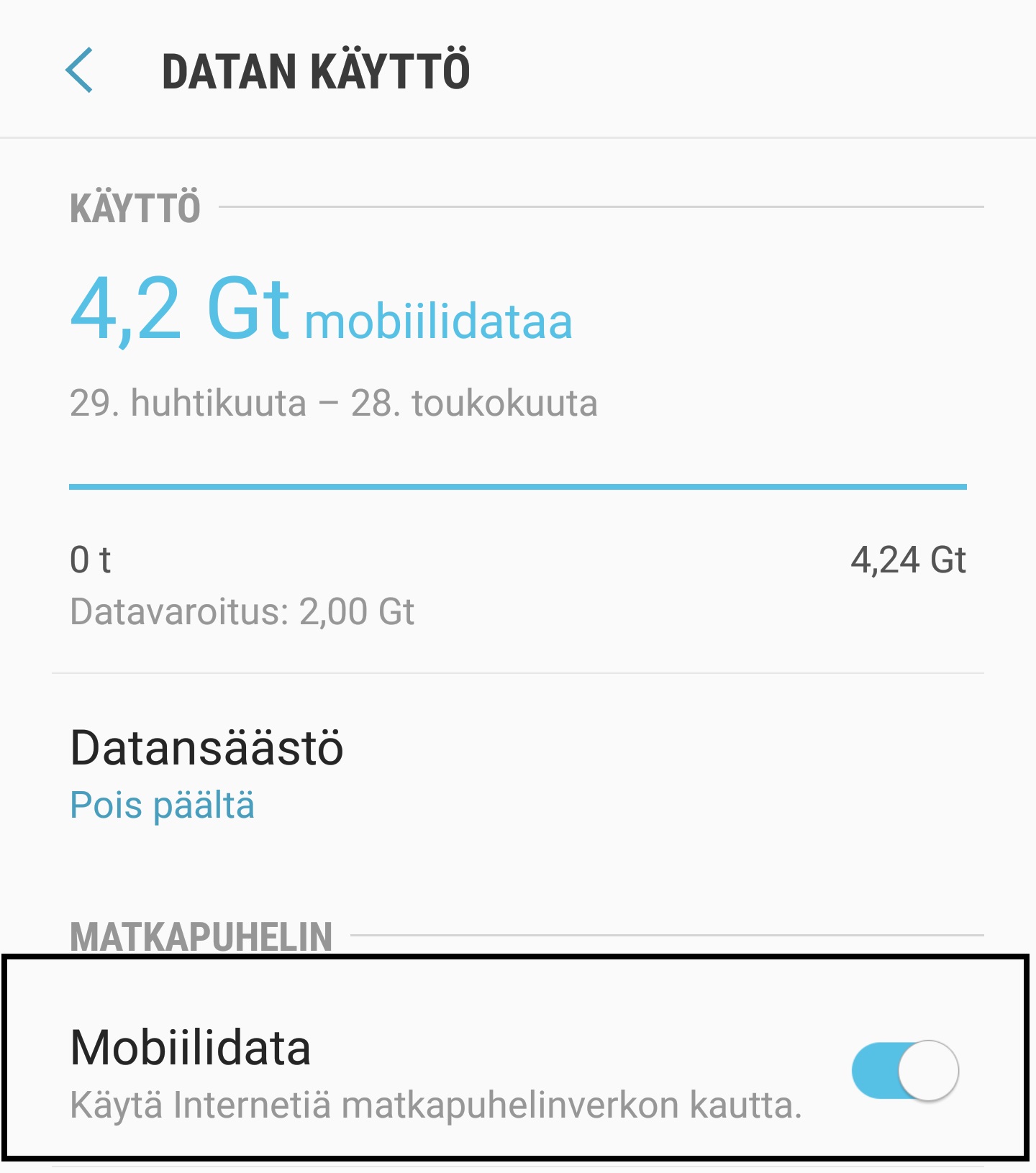1036x1173 pixels.
Task: Open Datansäästö settings
Action: (x=207, y=774)
